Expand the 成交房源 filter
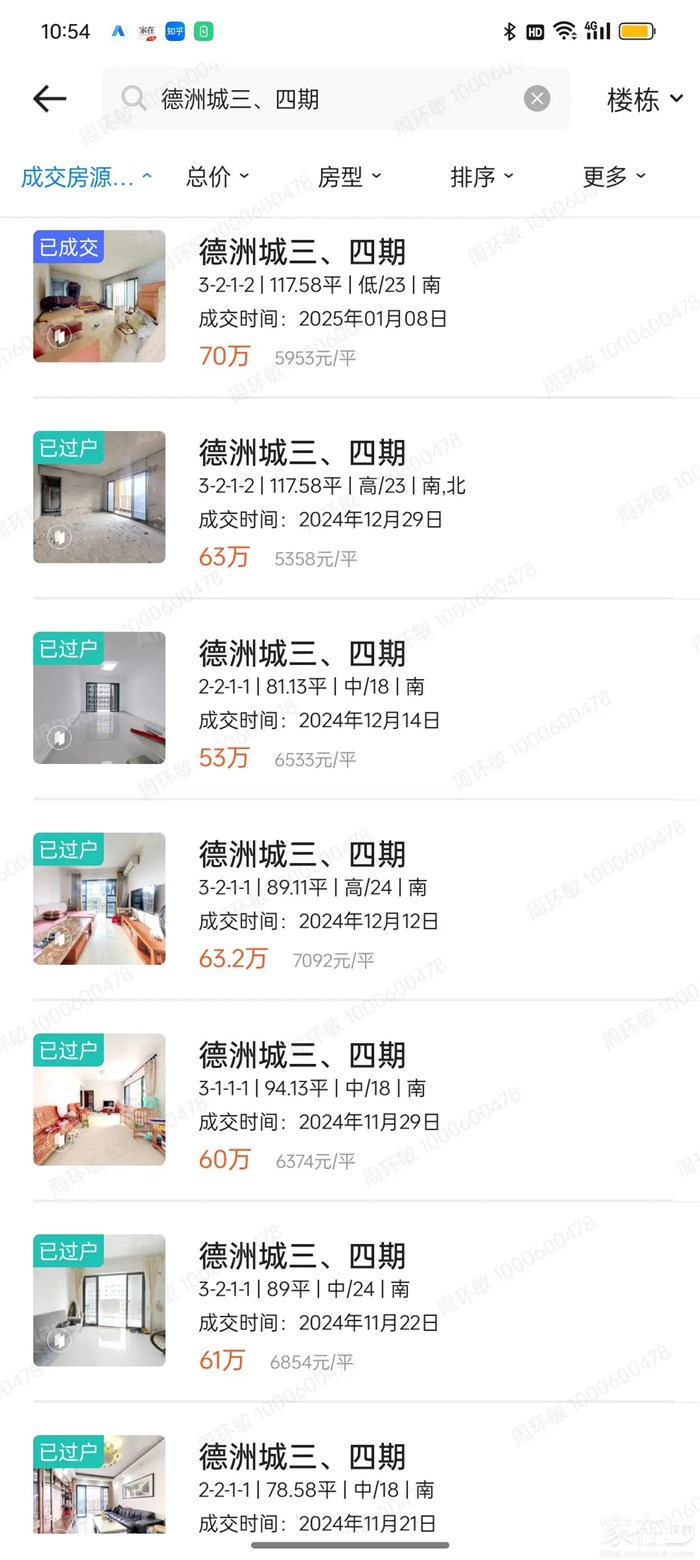The width and height of the screenshot is (700, 1560). coord(86,177)
